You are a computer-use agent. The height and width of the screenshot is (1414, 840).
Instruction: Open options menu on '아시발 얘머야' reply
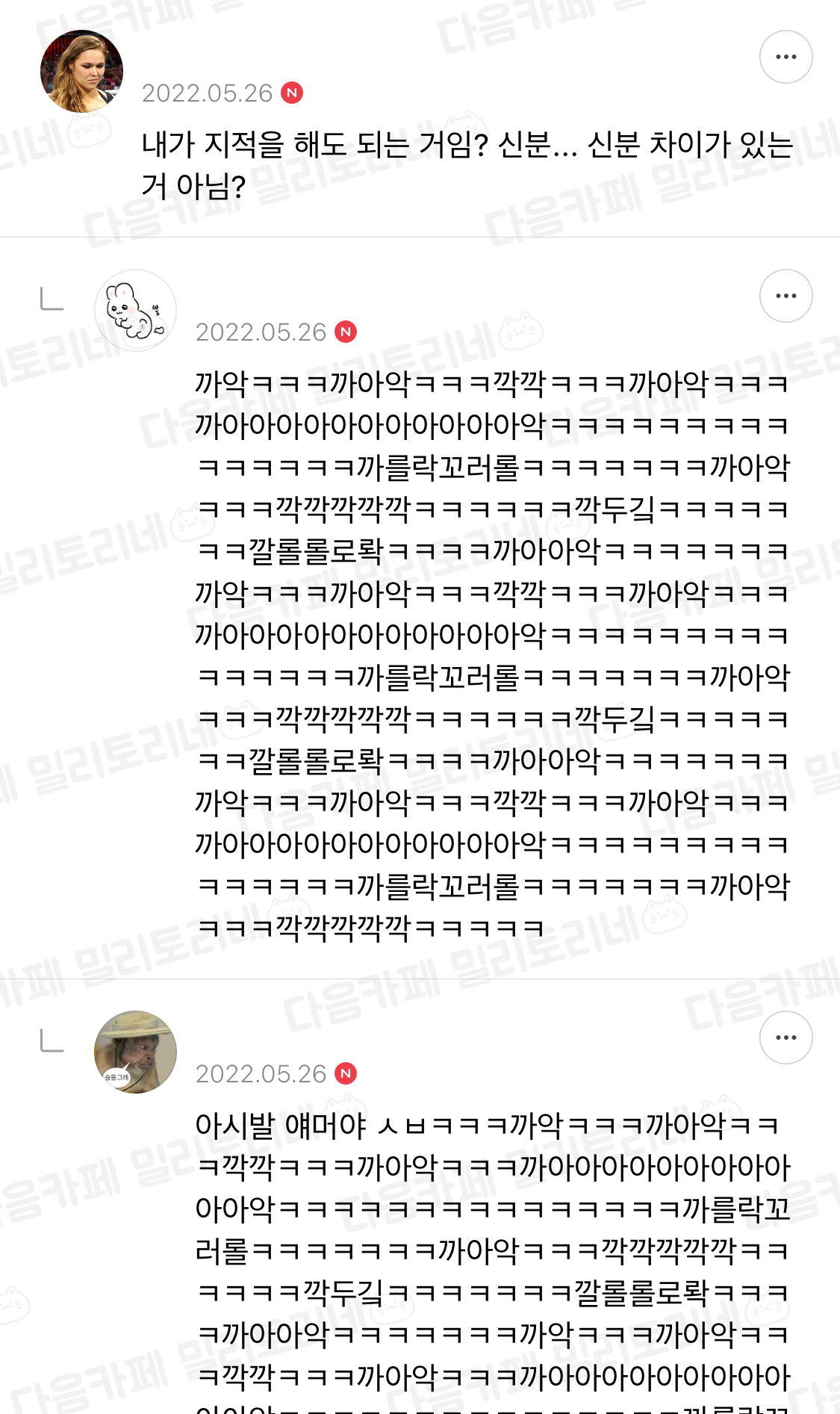click(x=785, y=1038)
